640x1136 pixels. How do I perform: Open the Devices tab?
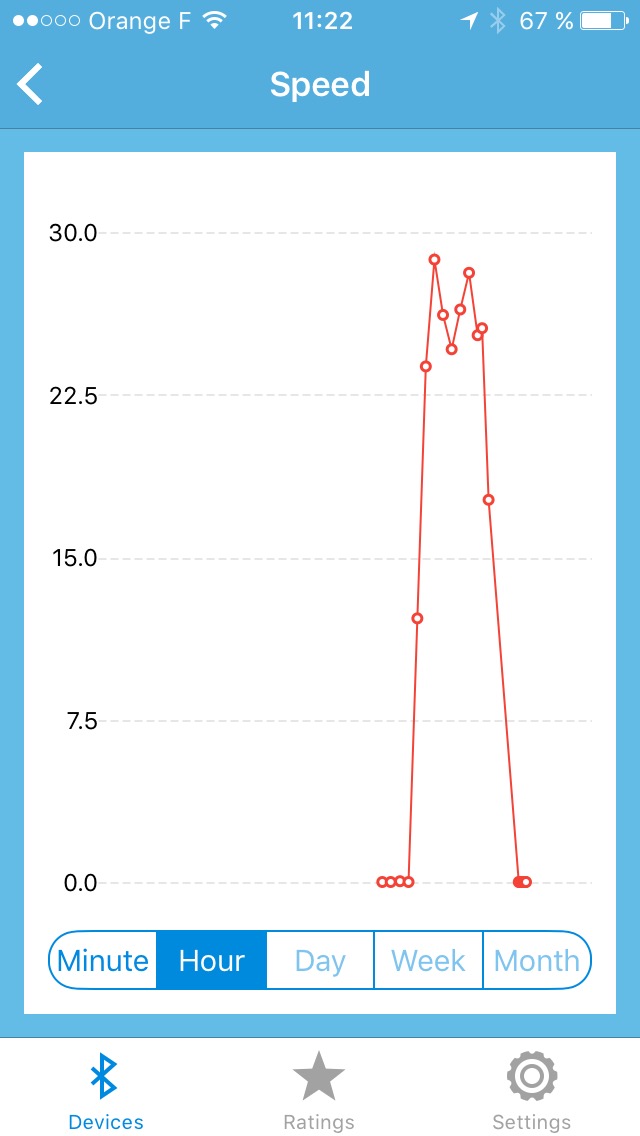[x=106, y=1091]
